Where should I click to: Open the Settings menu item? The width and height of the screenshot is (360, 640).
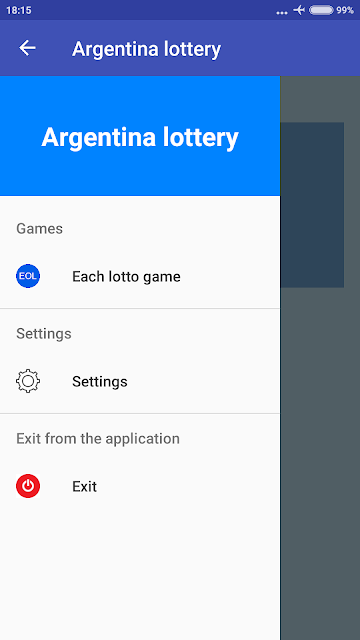point(140,381)
